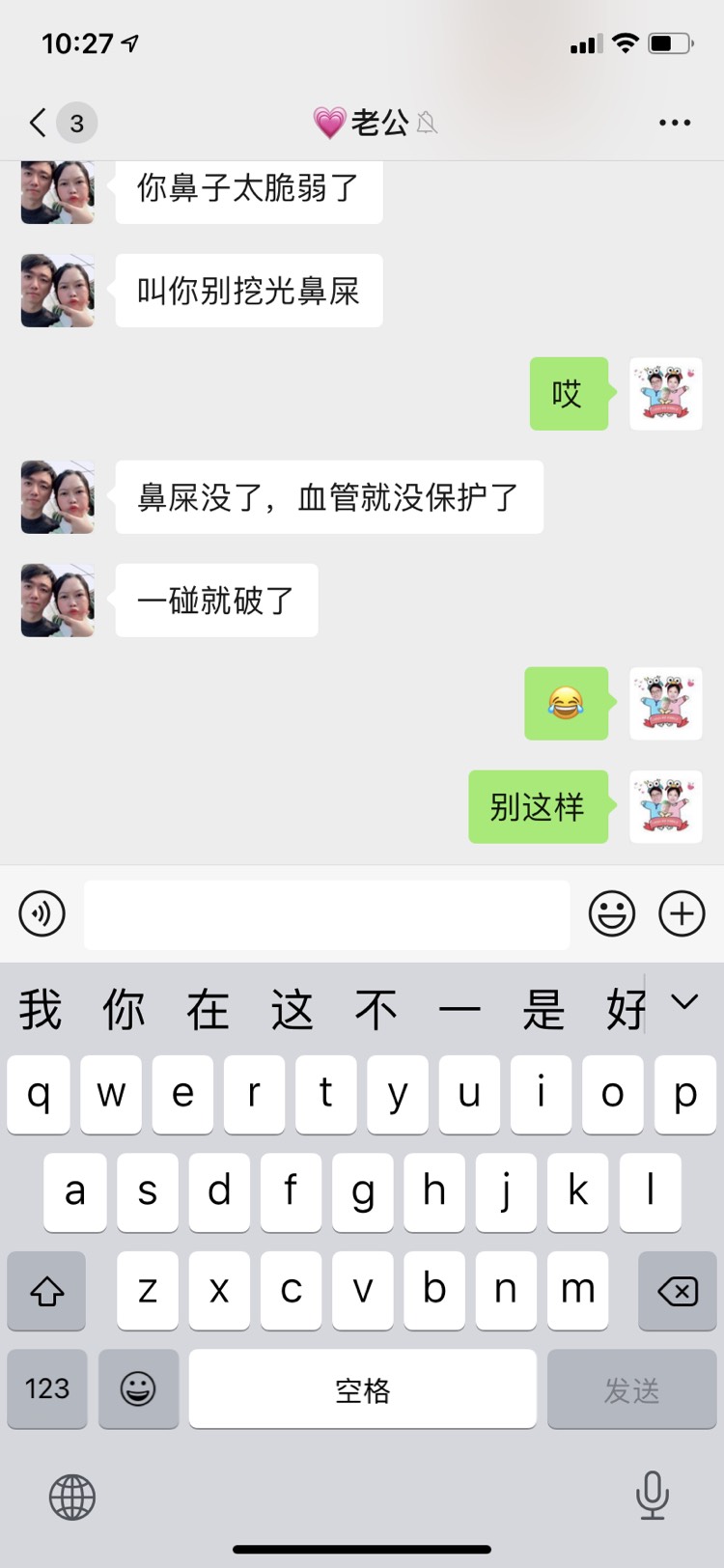Viewport: 724px width, 1568px height.
Task: Insert suggested word 你
Action: pos(125,1010)
